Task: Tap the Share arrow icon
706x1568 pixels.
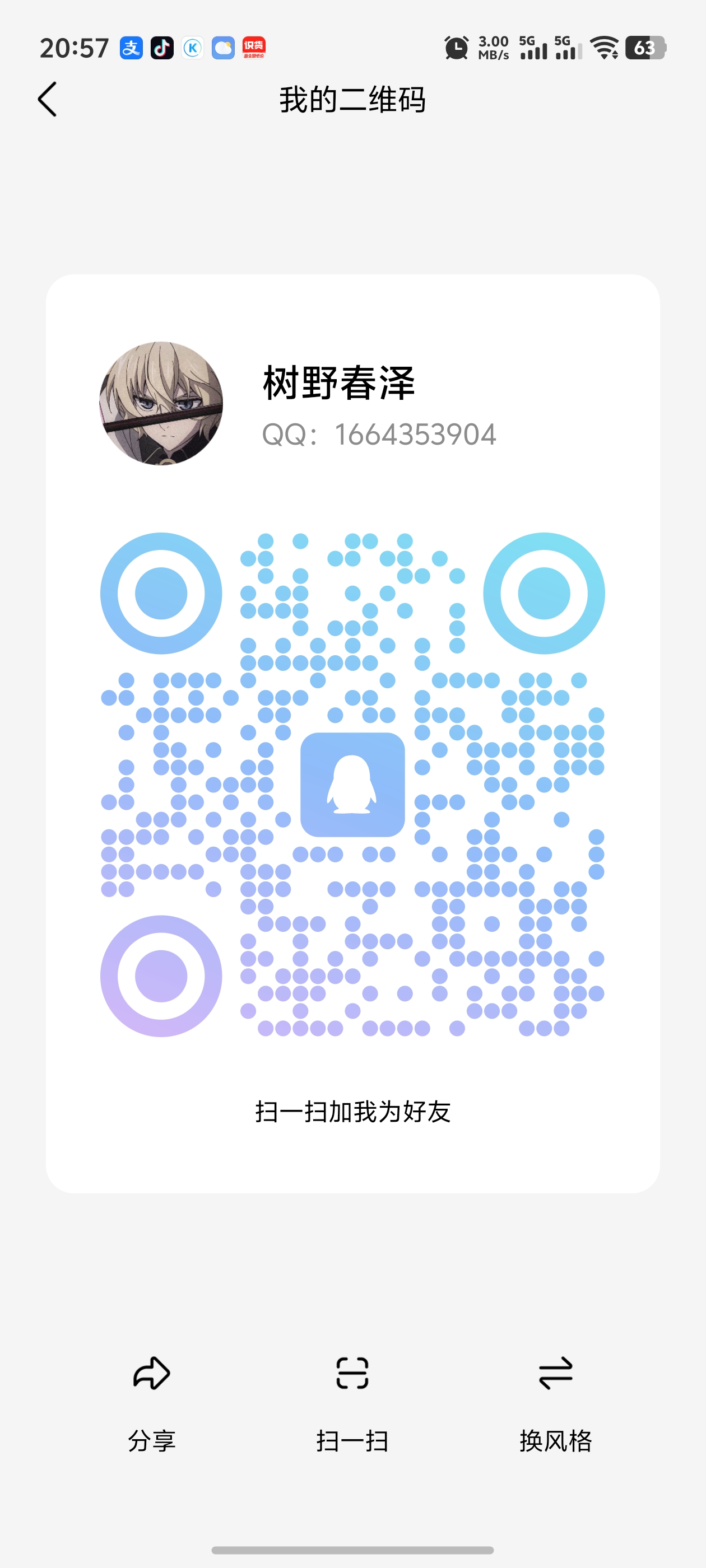Action: 152,1372
